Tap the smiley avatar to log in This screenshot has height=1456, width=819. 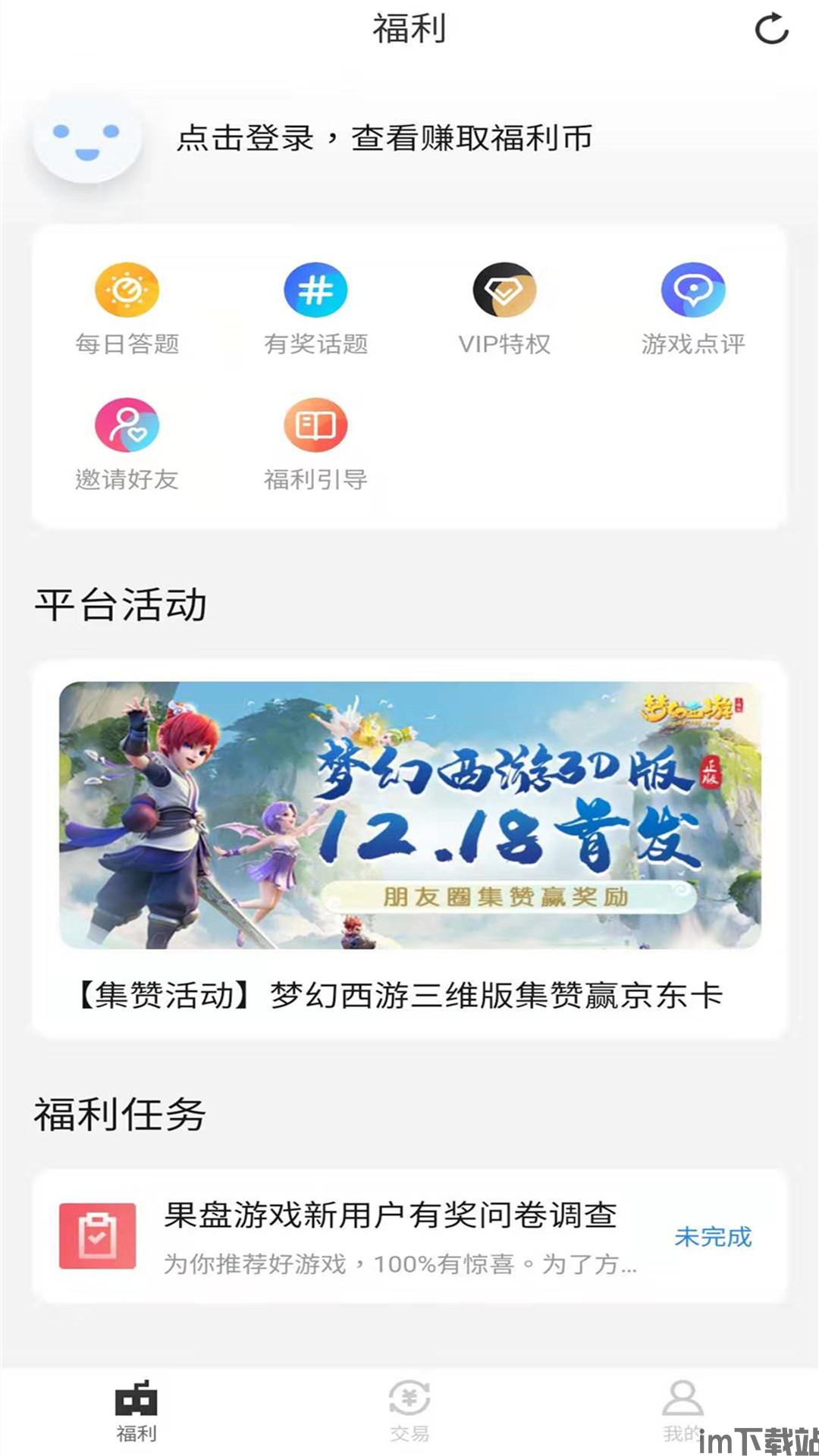(x=87, y=139)
